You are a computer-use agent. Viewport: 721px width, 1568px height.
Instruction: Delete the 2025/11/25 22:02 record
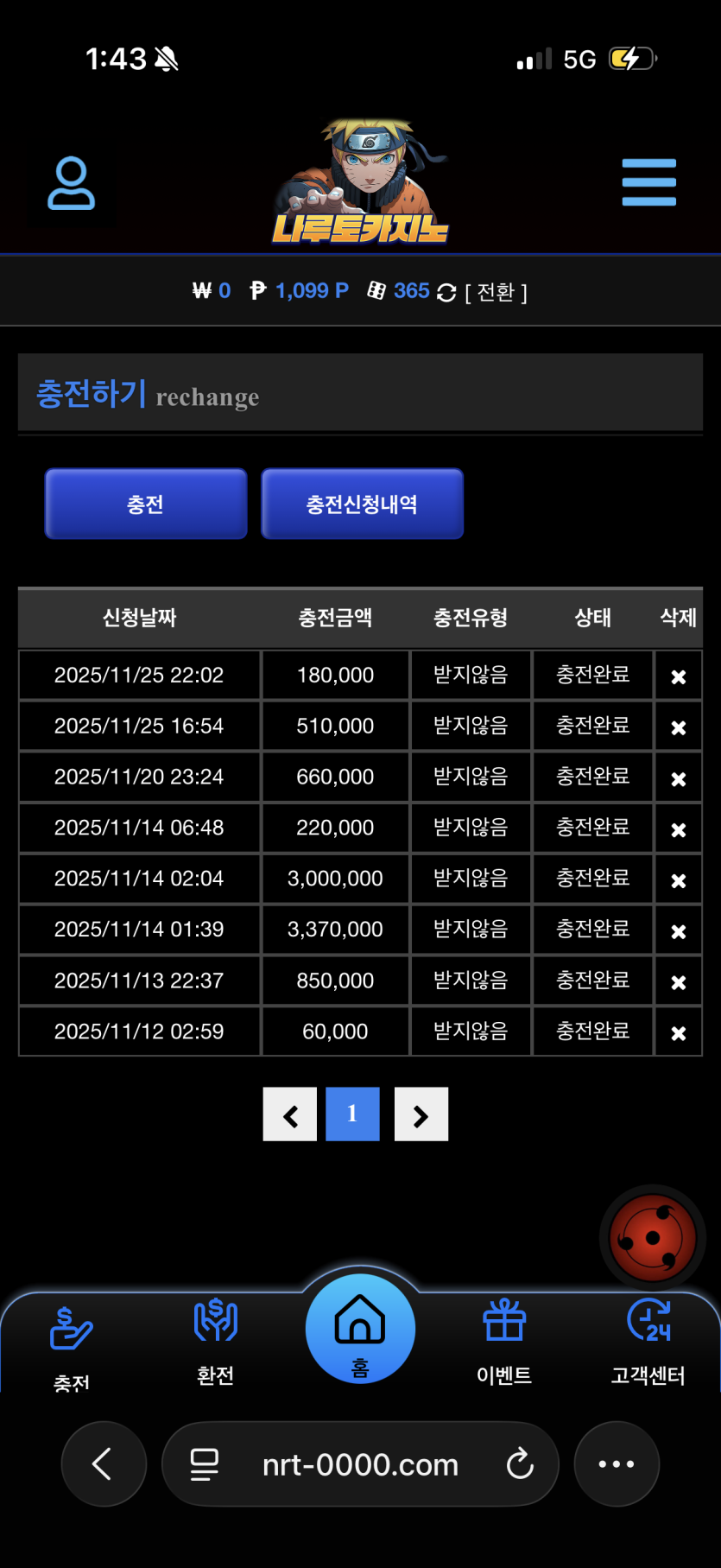(x=678, y=676)
